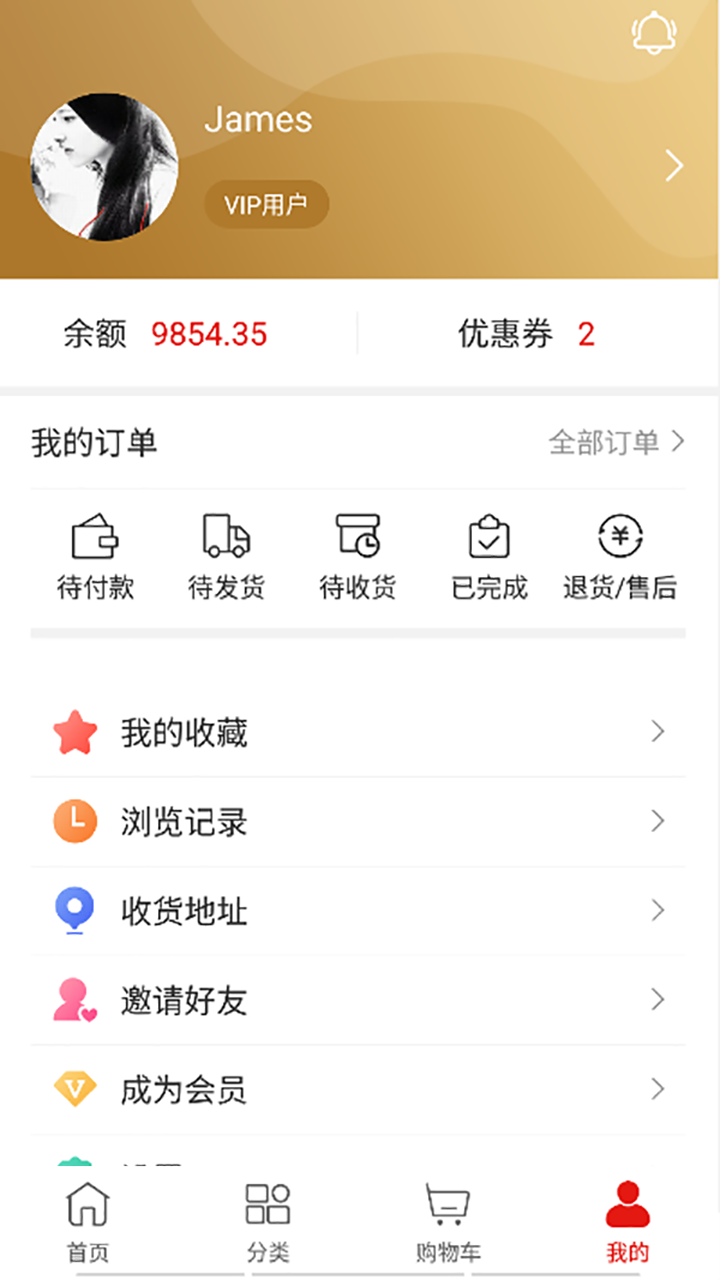Go to the 首页 home tab
The image size is (720, 1280).
[x=89, y=1212]
